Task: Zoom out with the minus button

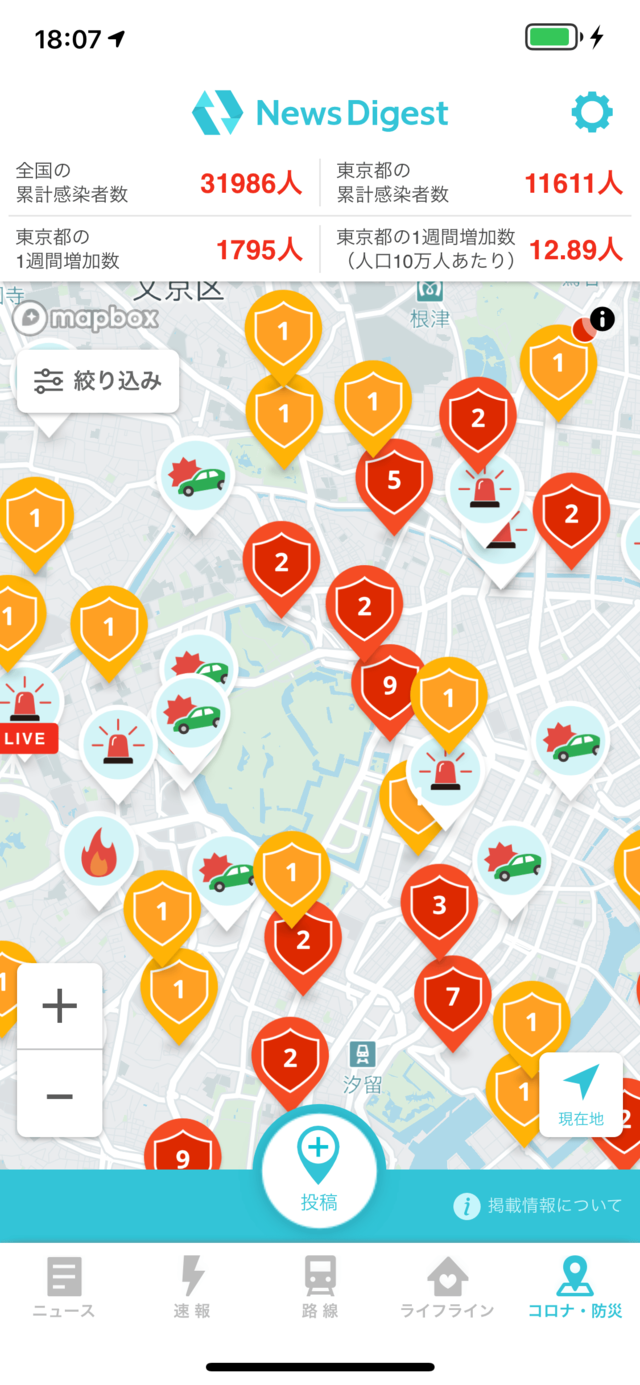Action: [x=60, y=1095]
